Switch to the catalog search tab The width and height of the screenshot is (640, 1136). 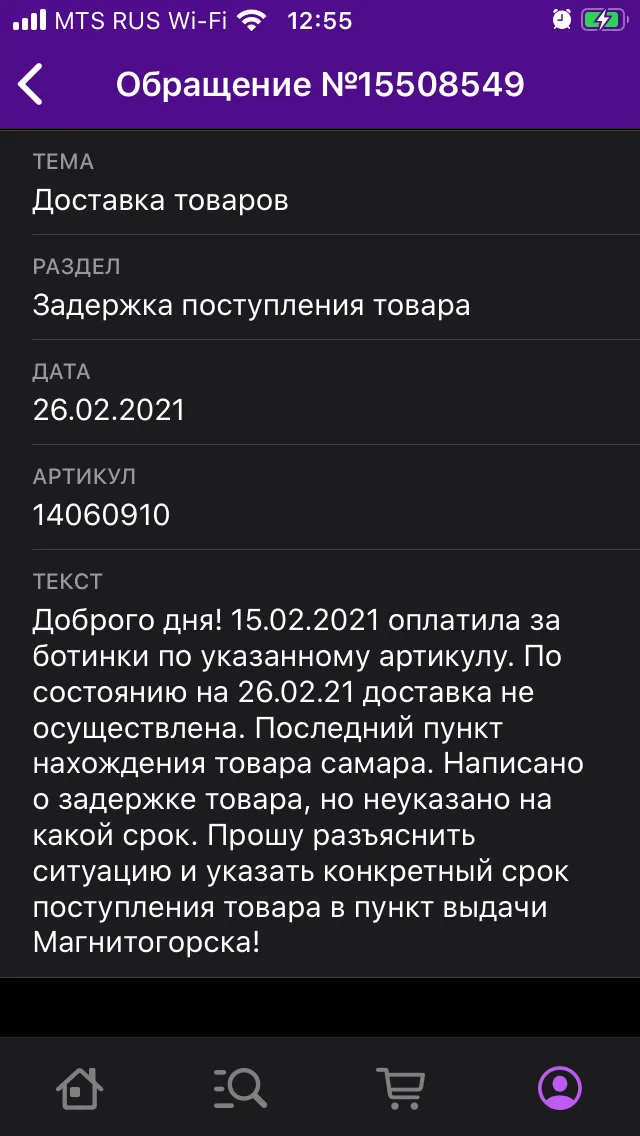point(241,1087)
